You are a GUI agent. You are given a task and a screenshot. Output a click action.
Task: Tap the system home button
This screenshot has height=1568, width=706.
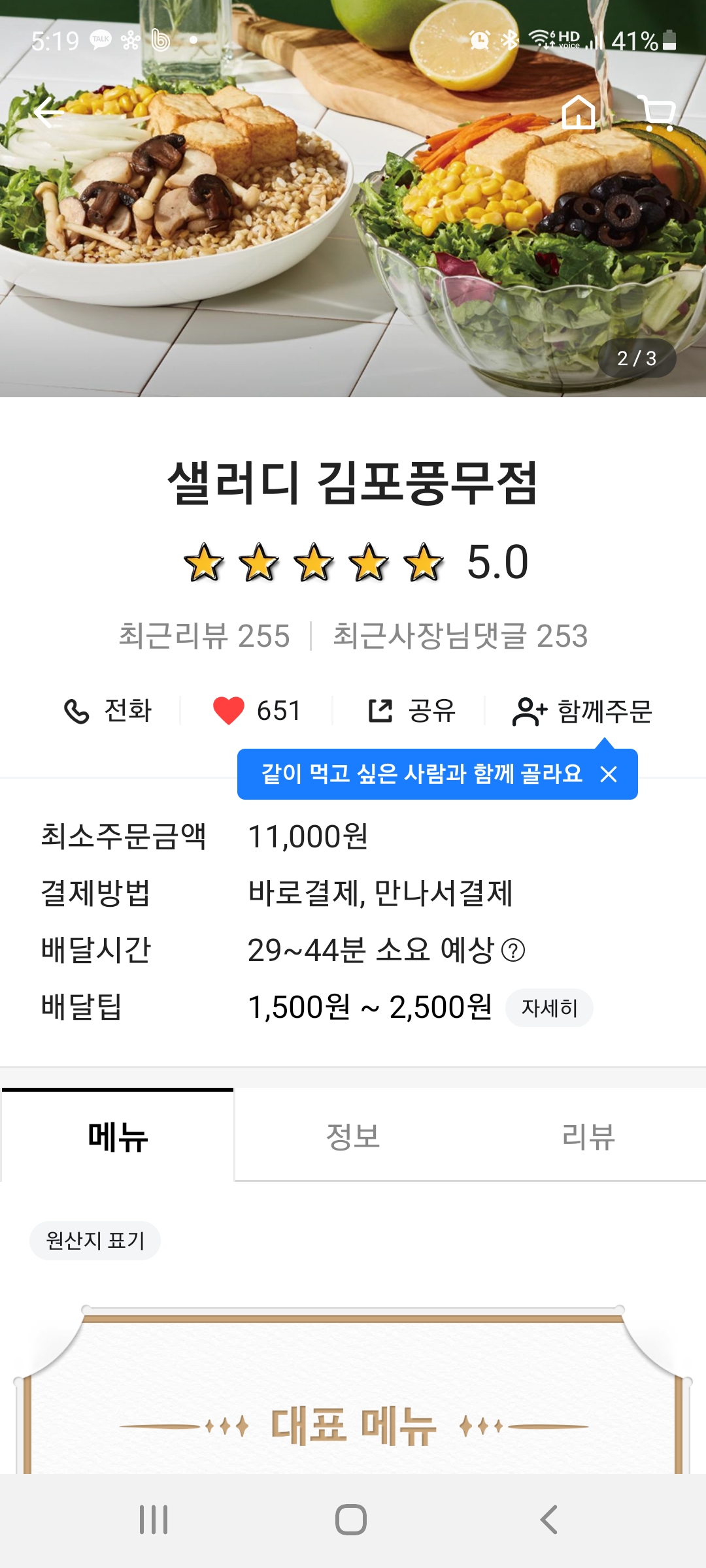351,1520
